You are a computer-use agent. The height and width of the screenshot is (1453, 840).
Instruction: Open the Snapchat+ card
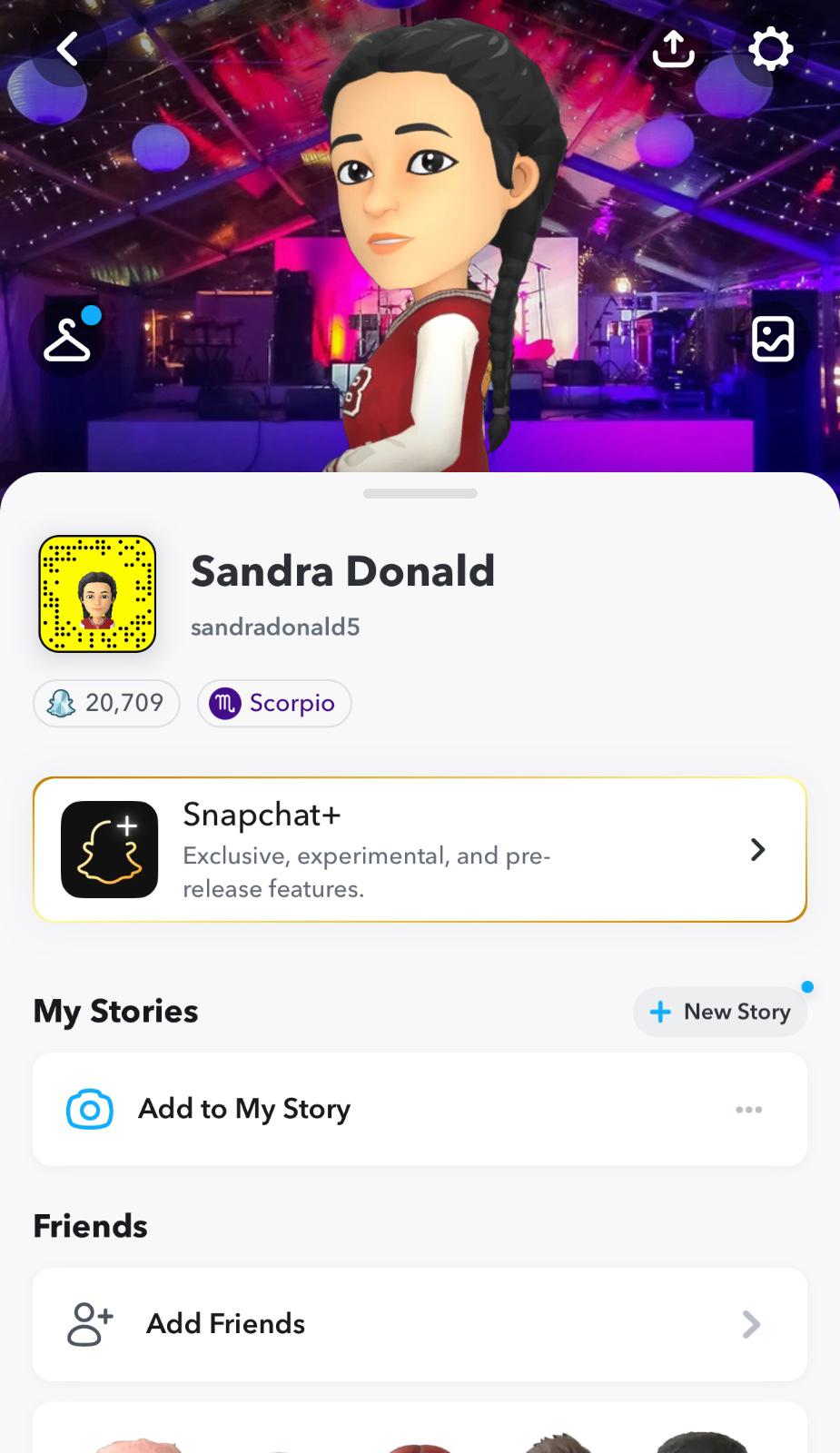click(420, 850)
